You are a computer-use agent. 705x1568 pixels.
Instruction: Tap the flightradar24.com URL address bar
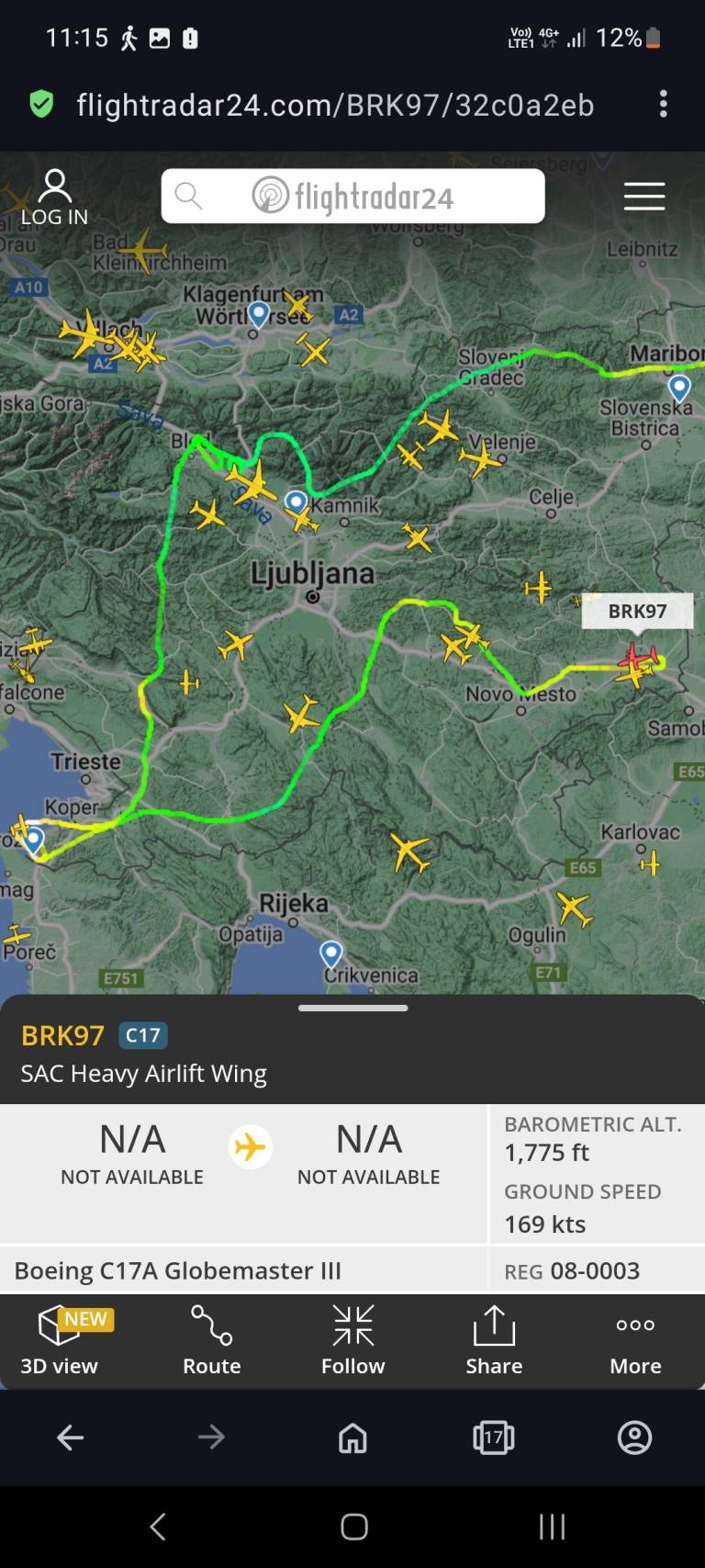(x=335, y=105)
